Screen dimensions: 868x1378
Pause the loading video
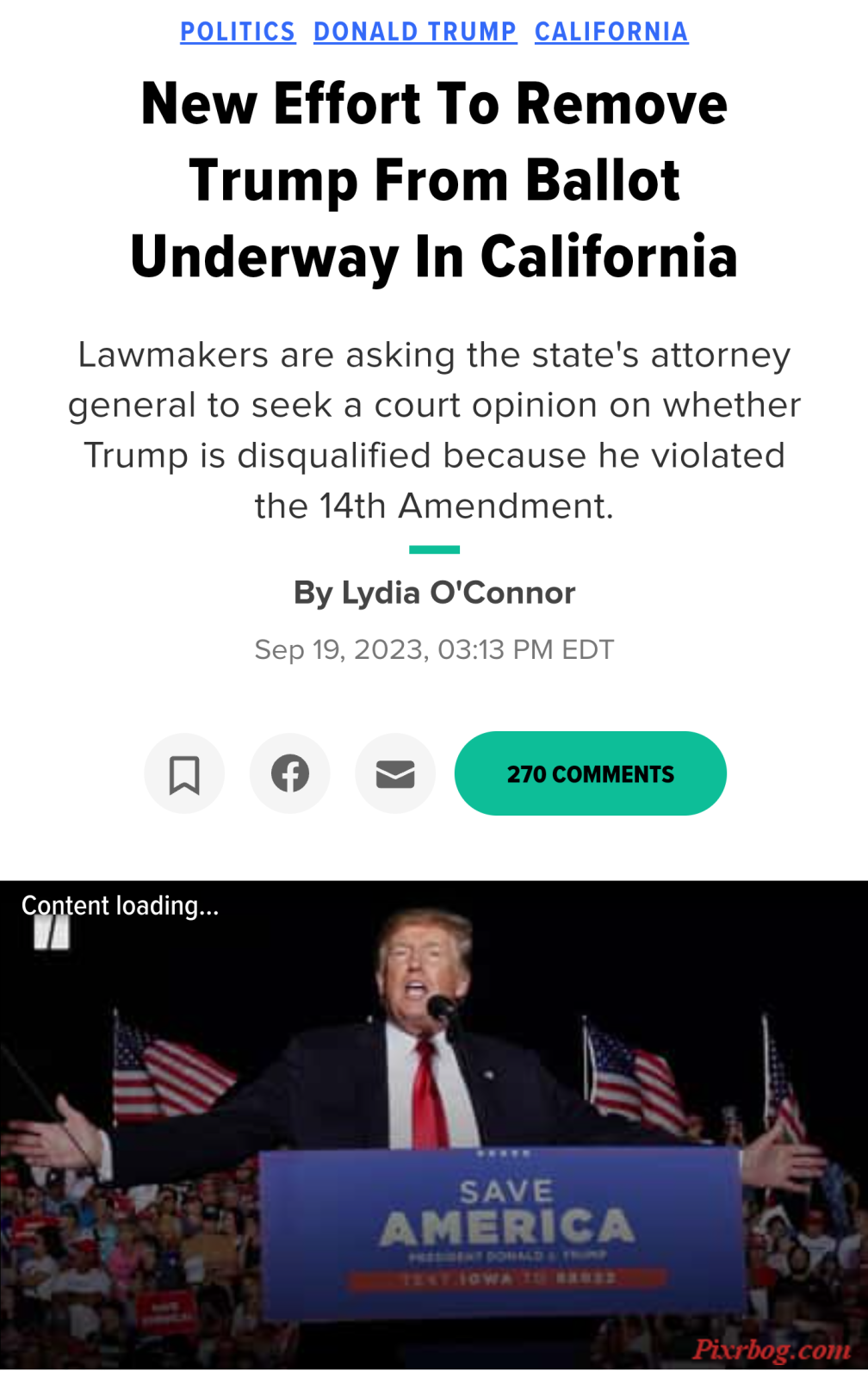pyautogui.click(x=52, y=933)
